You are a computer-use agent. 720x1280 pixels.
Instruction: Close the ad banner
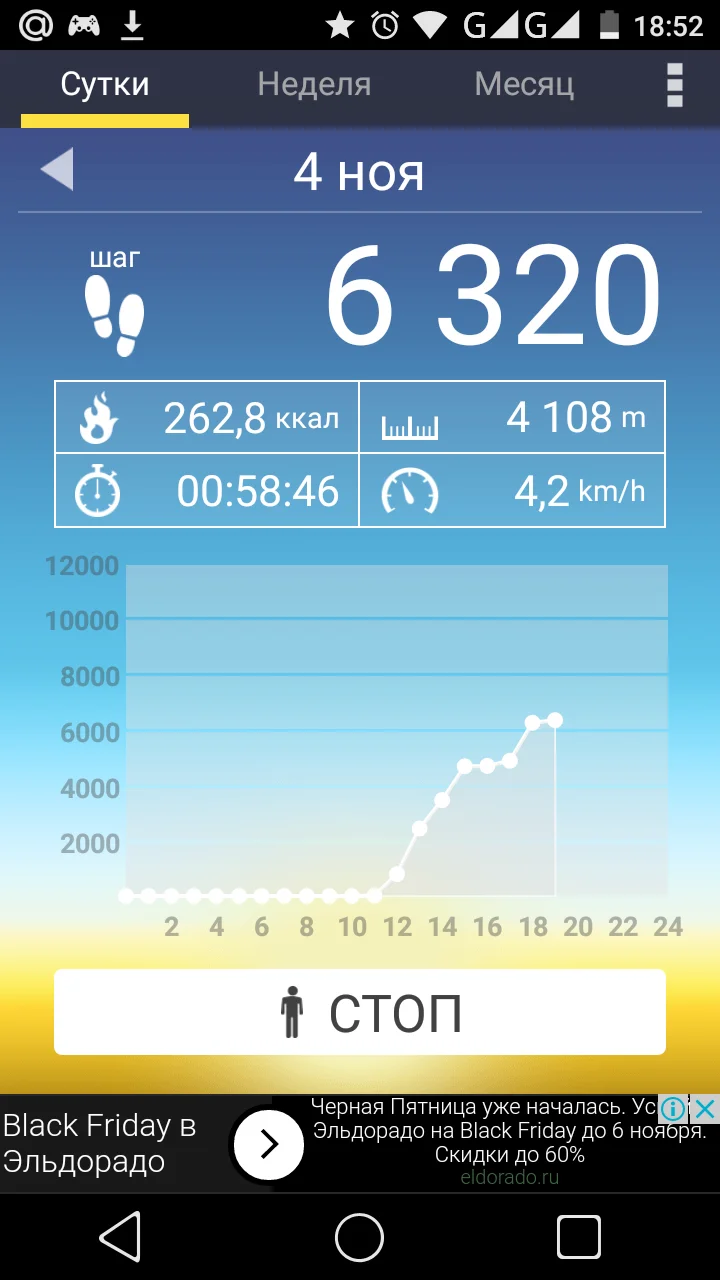tap(706, 1108)
